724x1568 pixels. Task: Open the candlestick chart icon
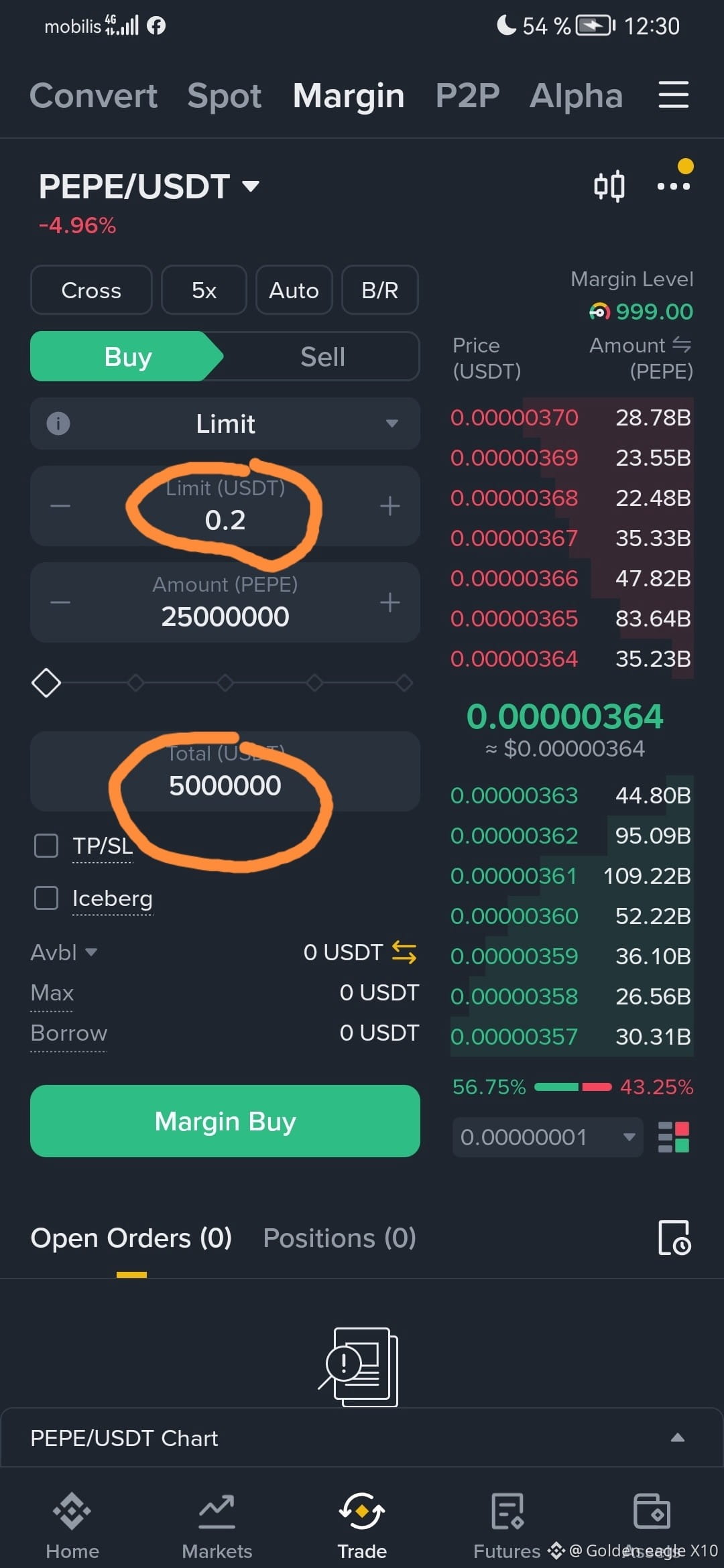609,186
